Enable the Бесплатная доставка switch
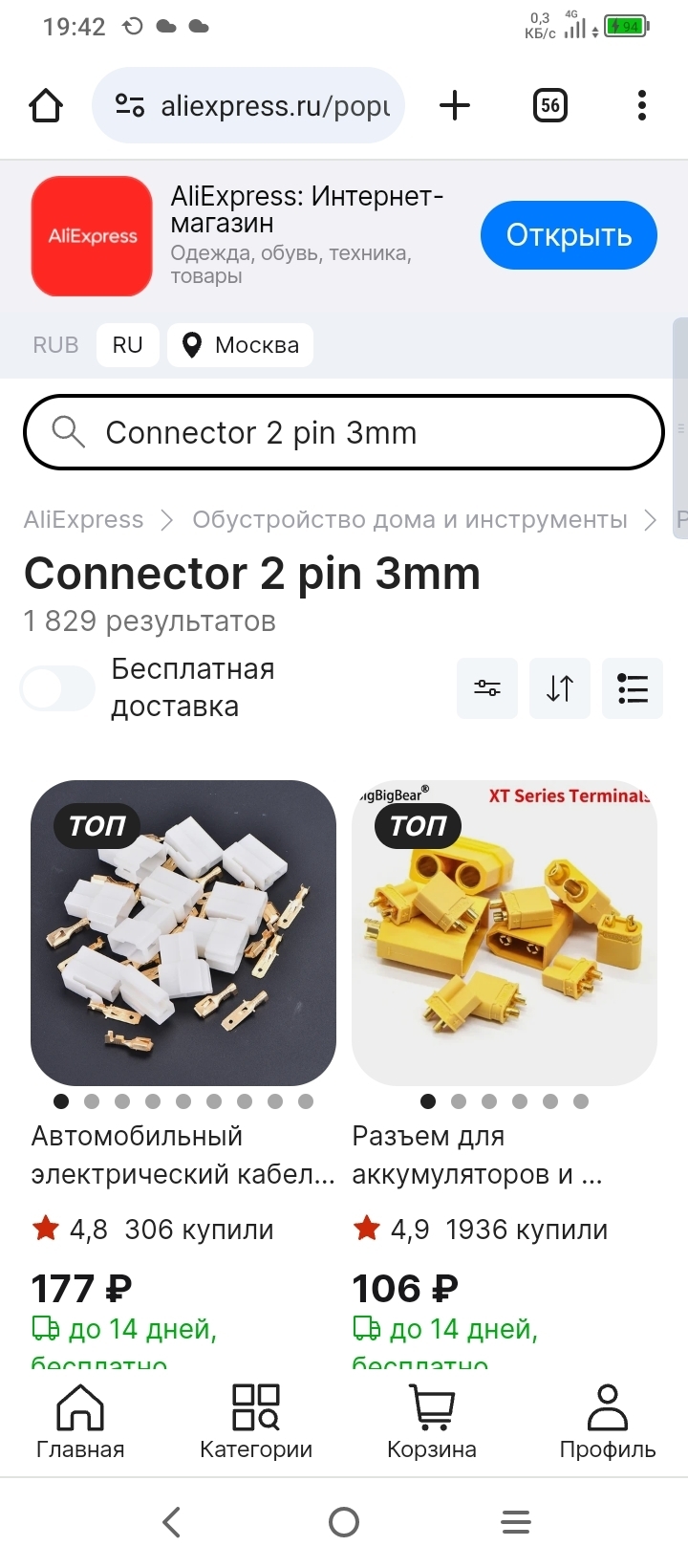The width and height of the screenshot is (688, 1568). pos(57,688)
